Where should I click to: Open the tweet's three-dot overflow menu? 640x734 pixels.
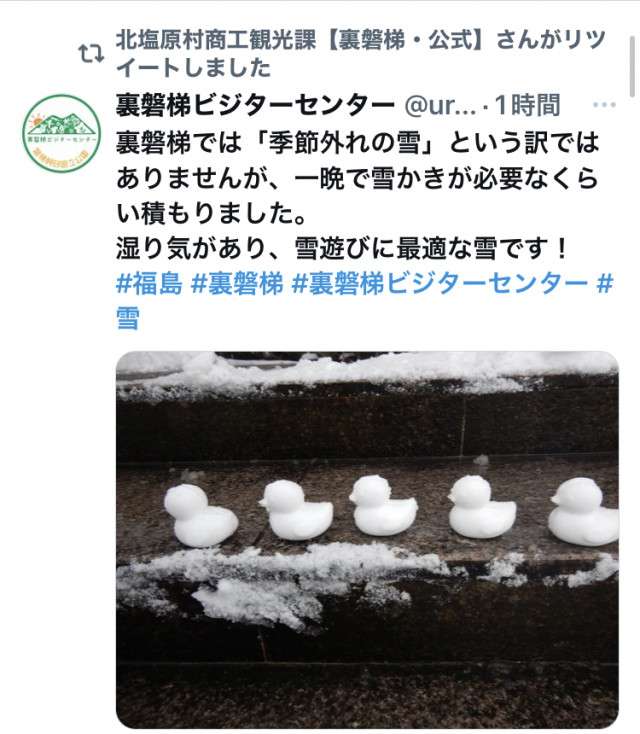tap(604, 105)
